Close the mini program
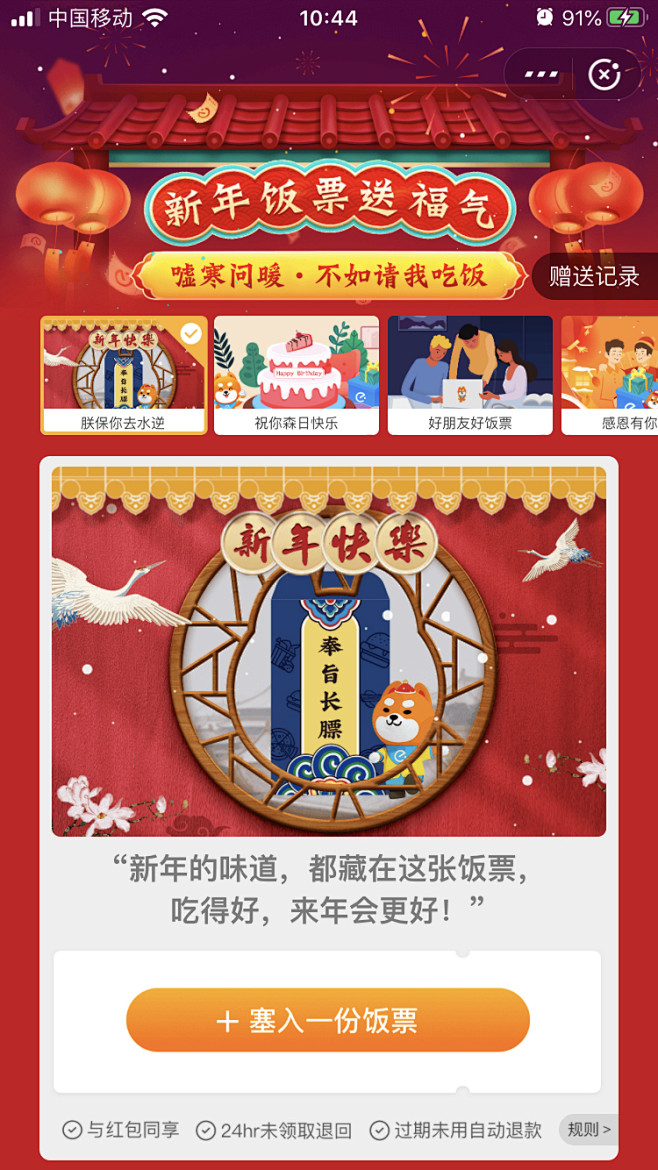 pos(604,74)
